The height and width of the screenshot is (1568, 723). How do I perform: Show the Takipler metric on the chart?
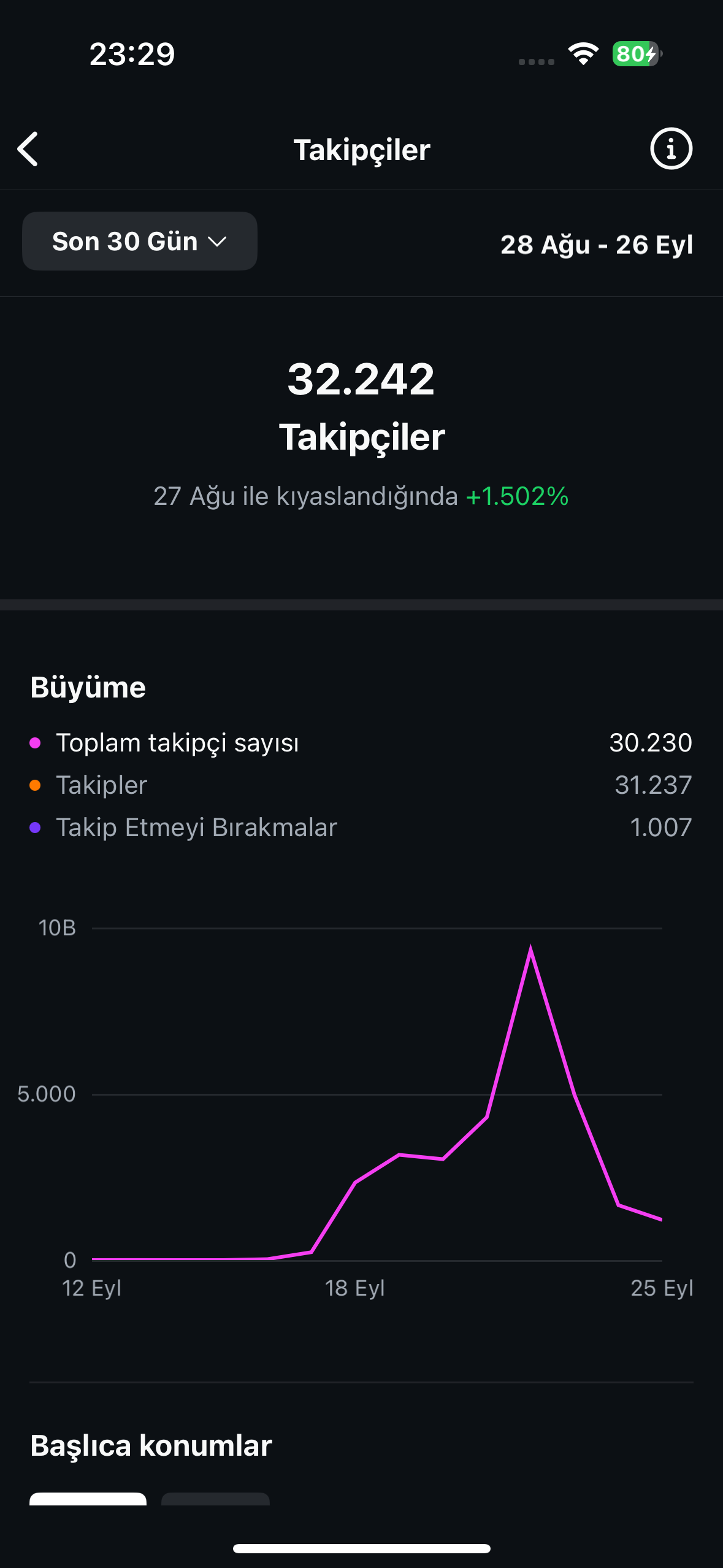coord(361,785)
